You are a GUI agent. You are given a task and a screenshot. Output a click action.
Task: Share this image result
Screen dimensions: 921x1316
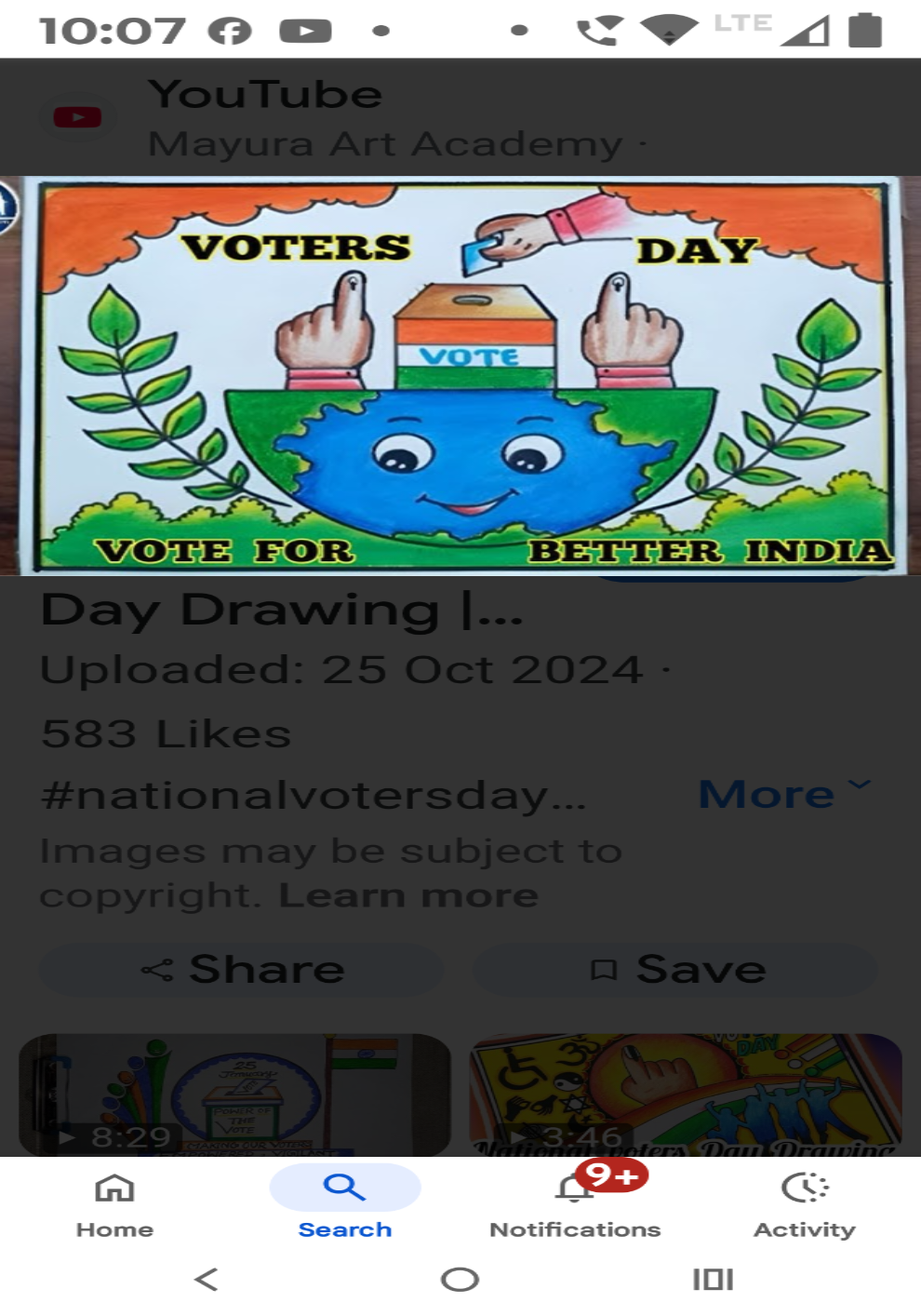242,970
